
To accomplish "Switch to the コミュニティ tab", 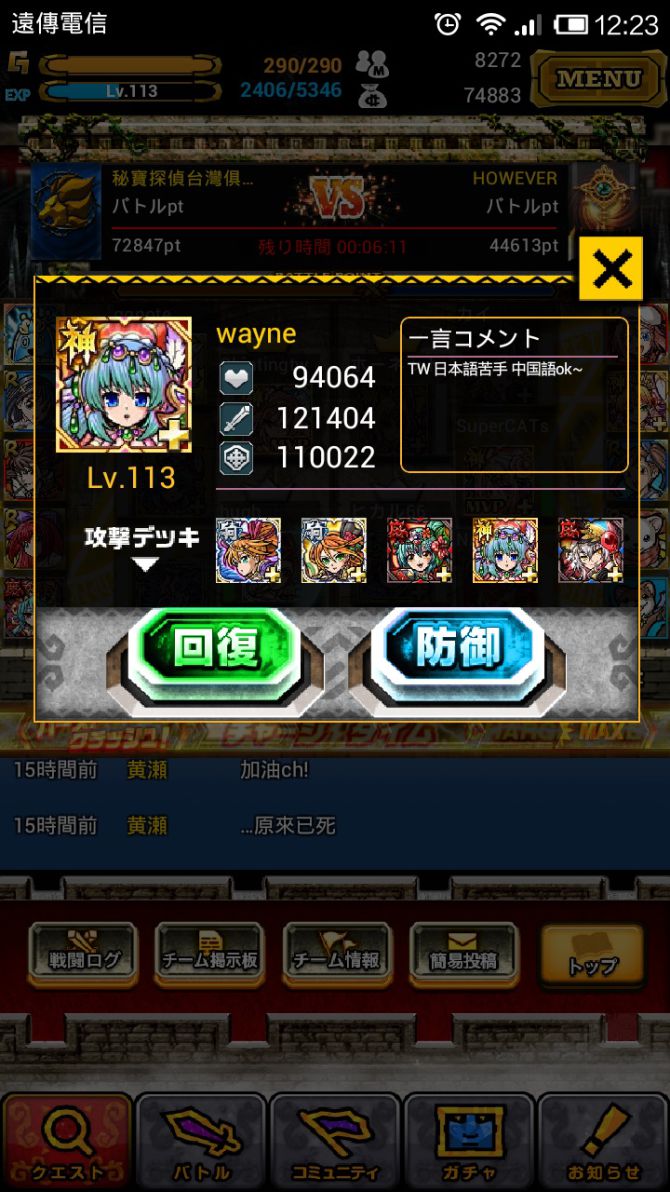I will [x=335, y=1142].
